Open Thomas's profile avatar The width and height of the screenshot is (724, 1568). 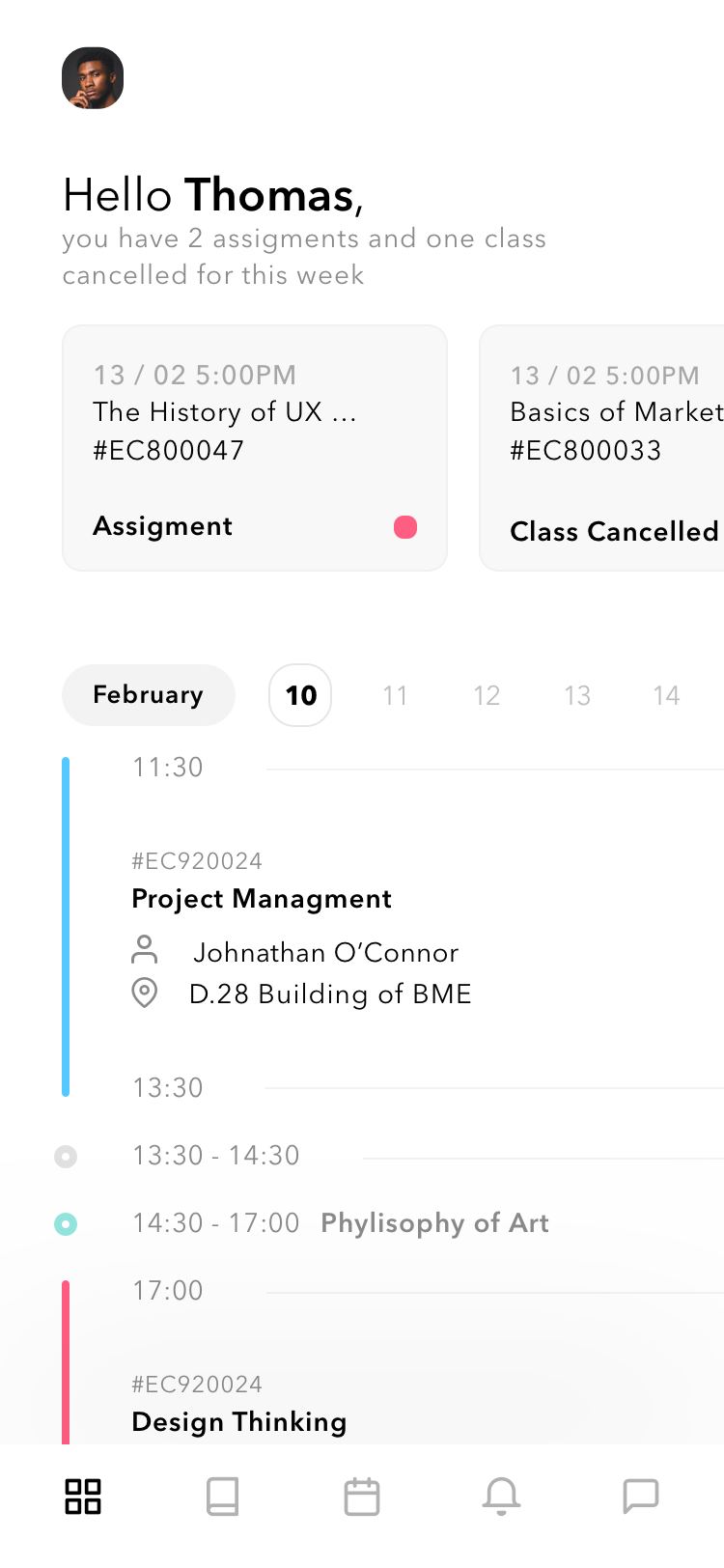(93, 78)
